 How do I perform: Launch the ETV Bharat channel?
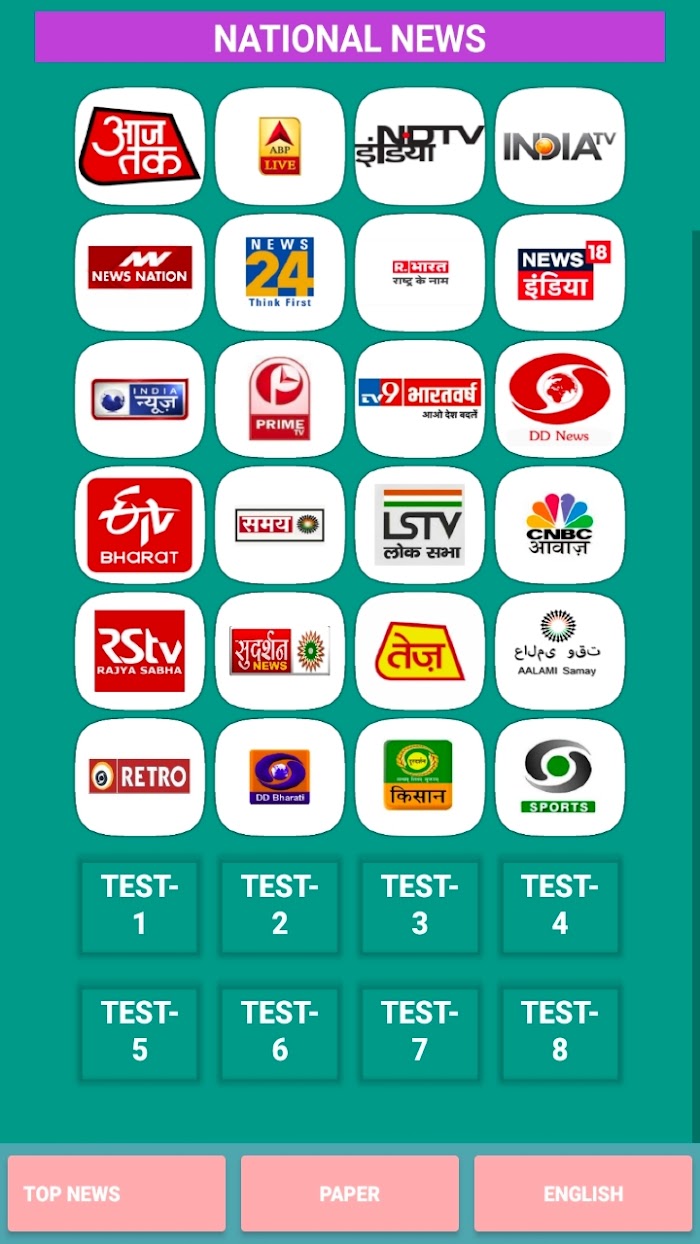tap(140, 525)
